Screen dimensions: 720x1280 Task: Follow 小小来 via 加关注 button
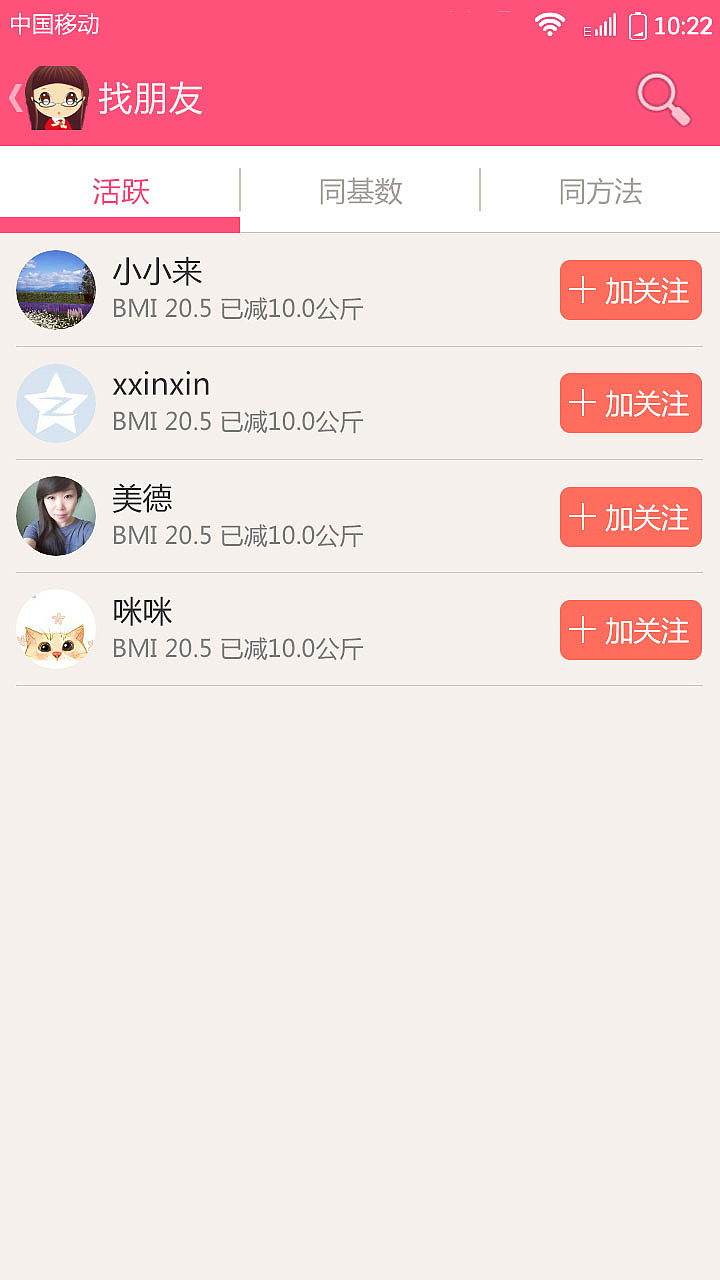630,289
